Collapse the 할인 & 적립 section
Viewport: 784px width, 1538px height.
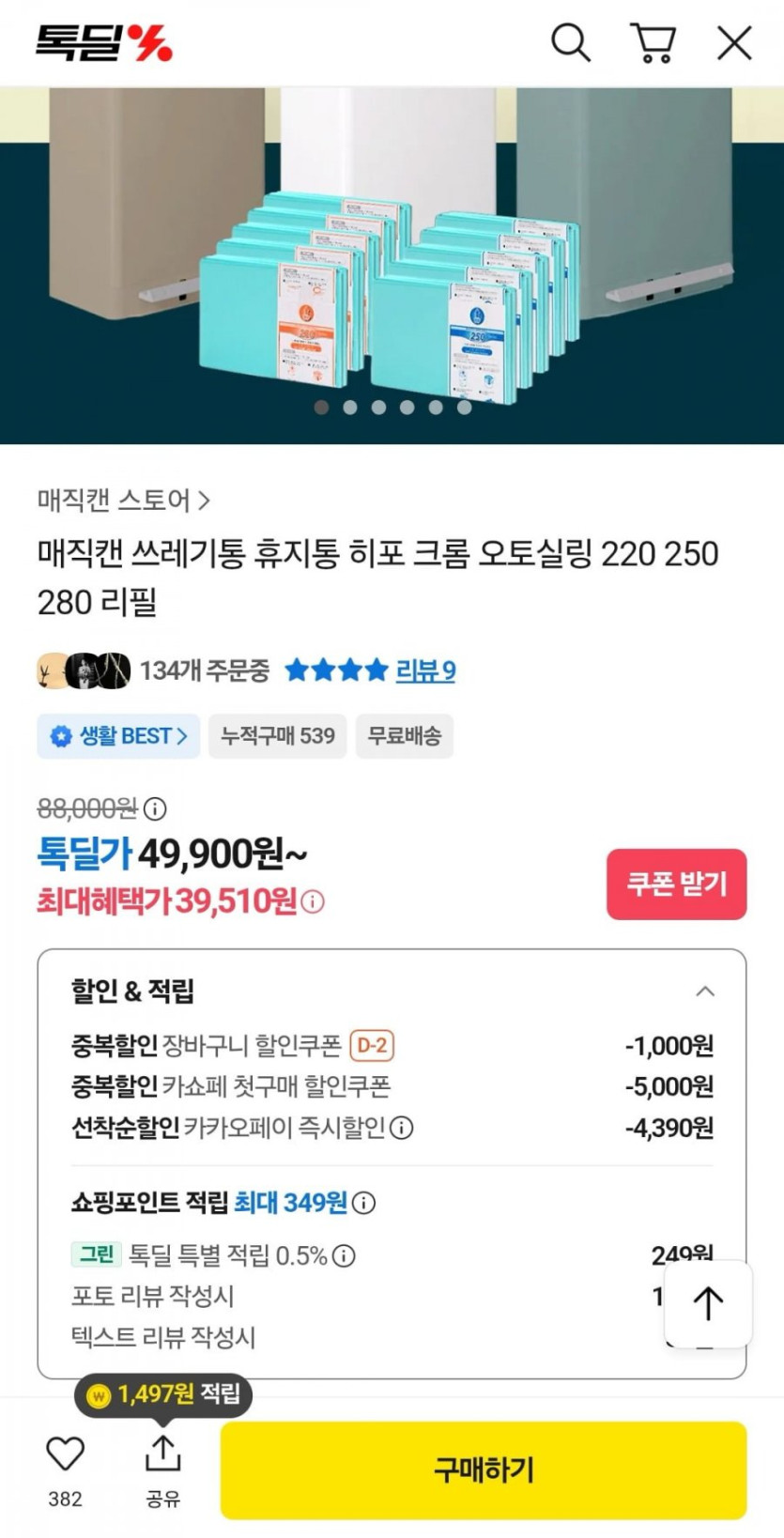point(705,992)
